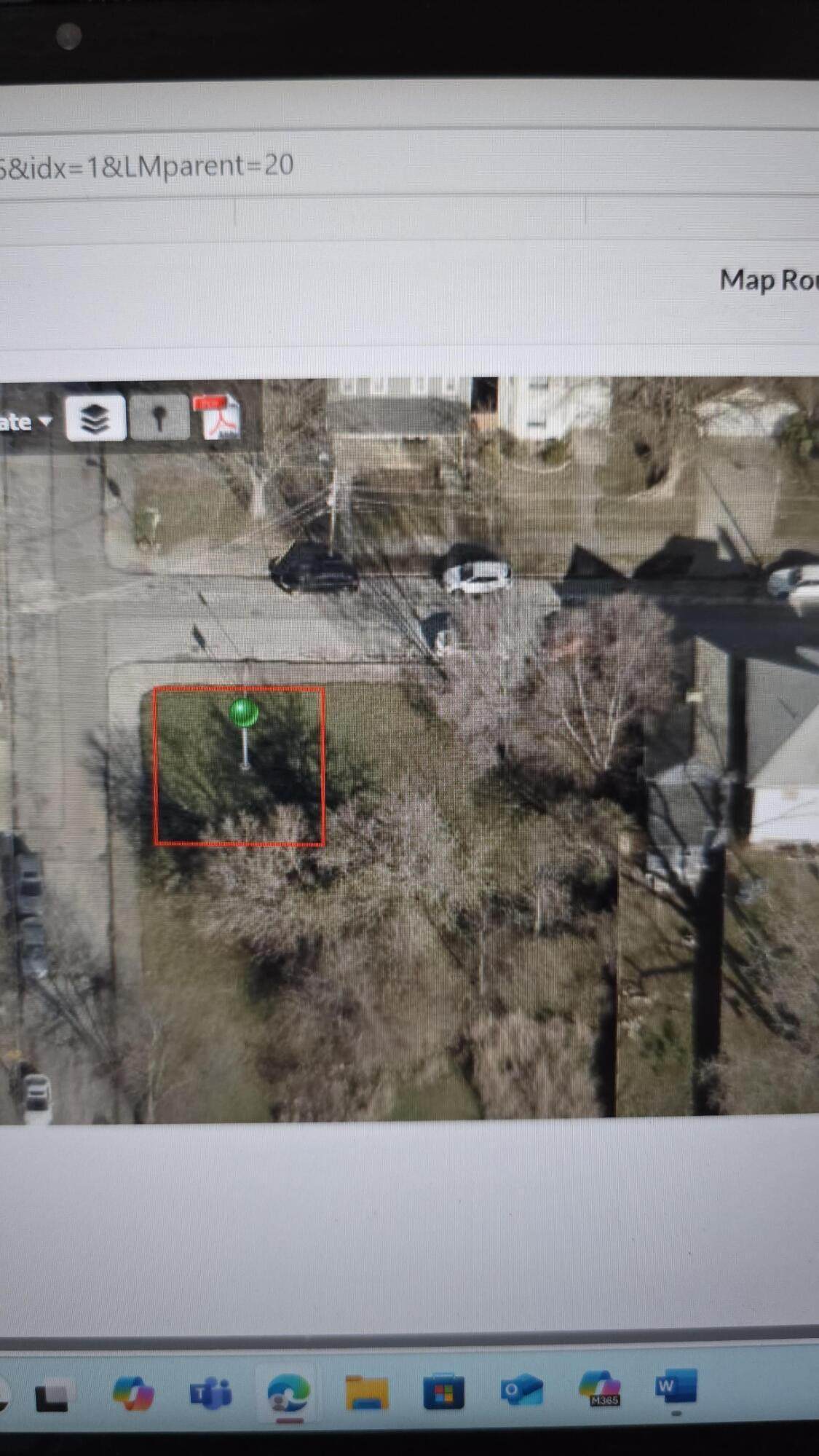819x1456 pixels.
Task: Switch to the Edge browser on the taskbar
Action: 288,1393
